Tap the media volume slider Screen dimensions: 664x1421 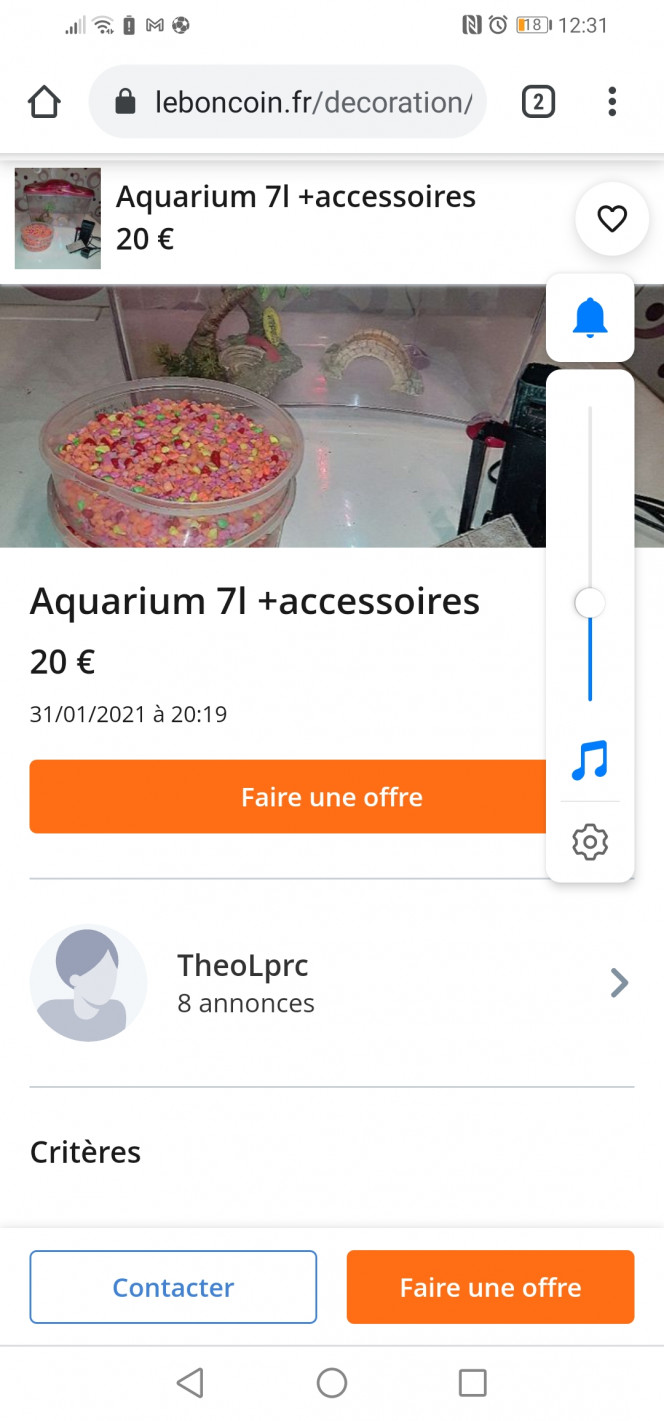(x=590, y=603)
